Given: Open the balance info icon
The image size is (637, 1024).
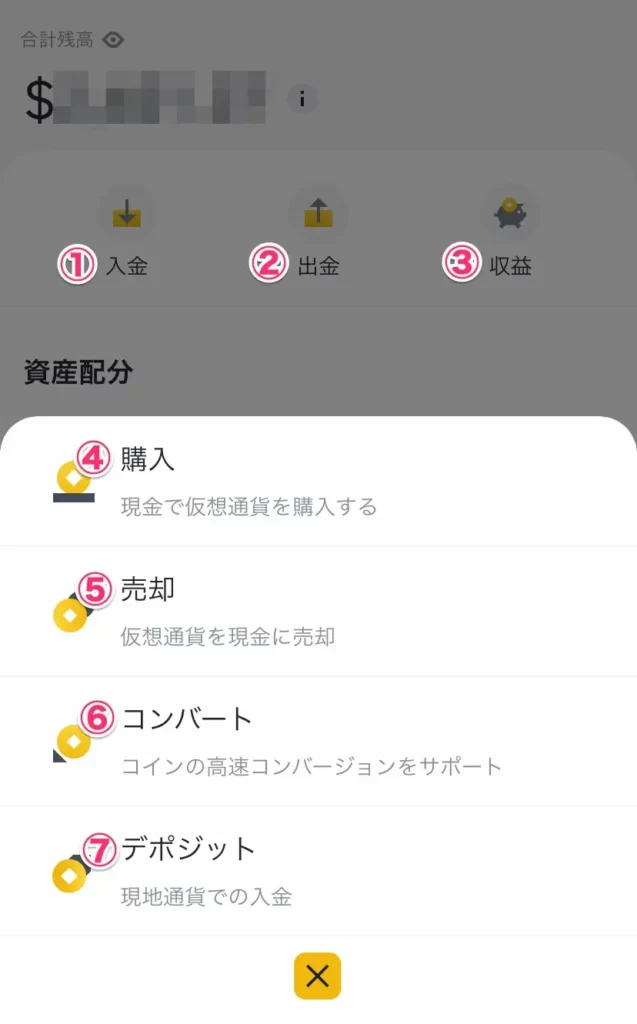Looking at the screenshot, I should [x=302, y=99].
